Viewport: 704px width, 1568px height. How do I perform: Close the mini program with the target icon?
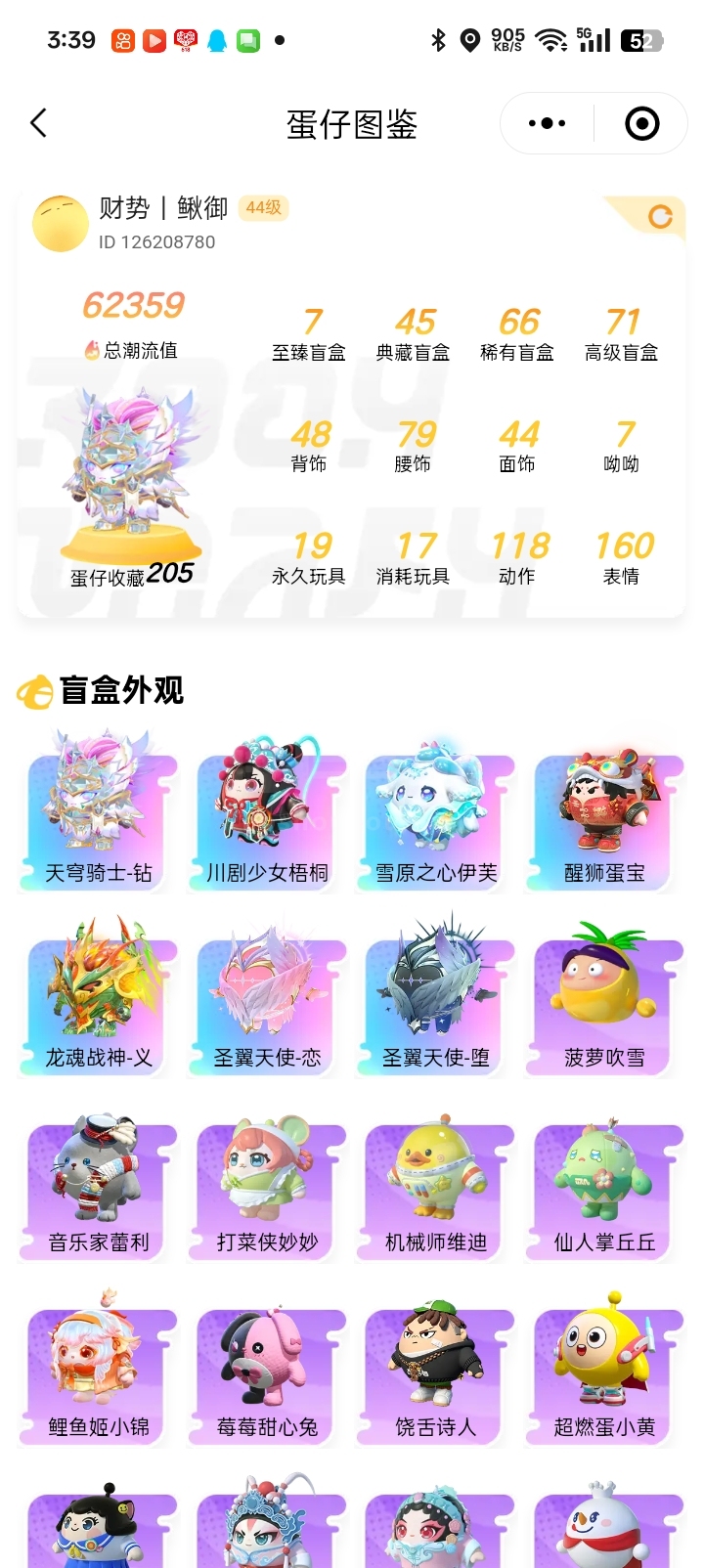pyautogui.click(x=641, y=123)
